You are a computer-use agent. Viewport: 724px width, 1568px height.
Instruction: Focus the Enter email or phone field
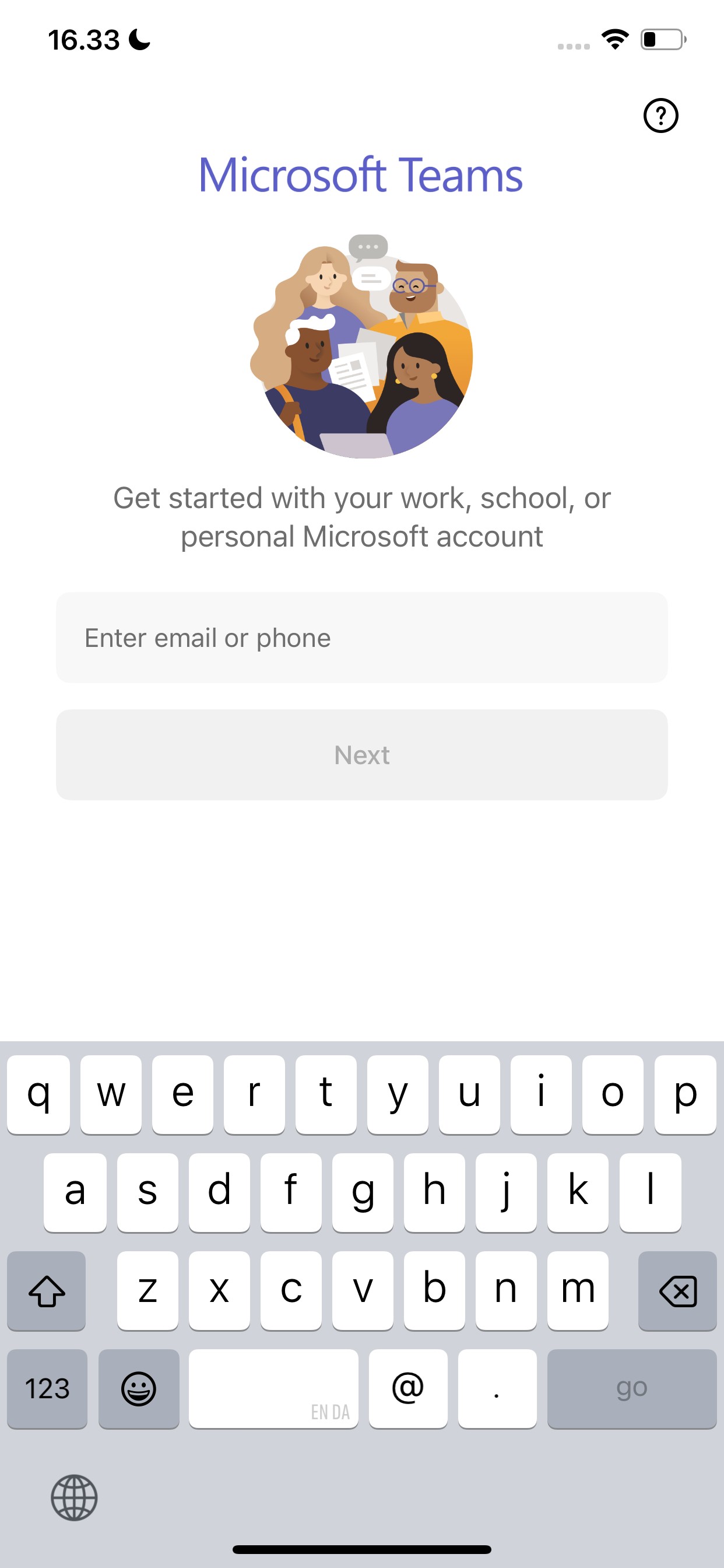point(361,638)
